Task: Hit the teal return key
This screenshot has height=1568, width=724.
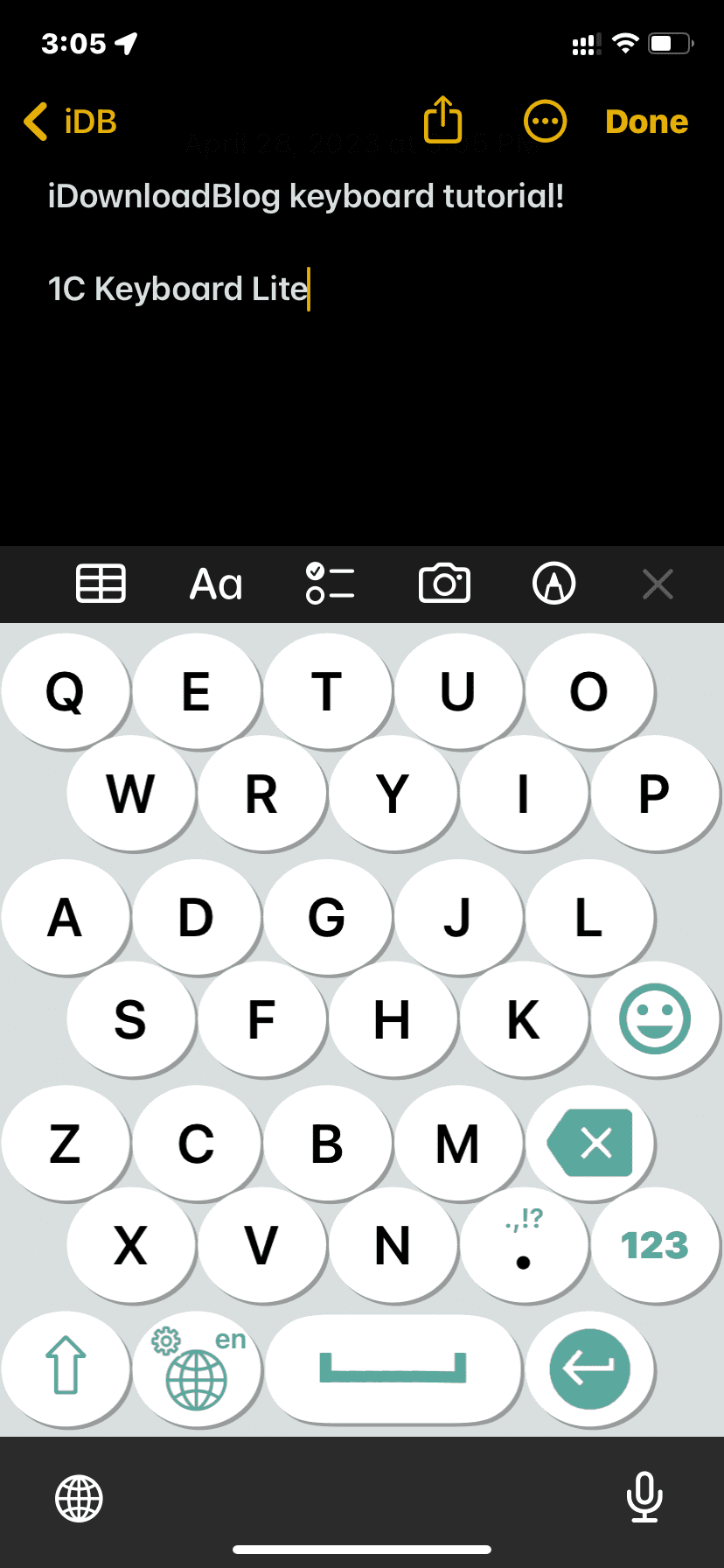Action: click(x=590, y=1368)
